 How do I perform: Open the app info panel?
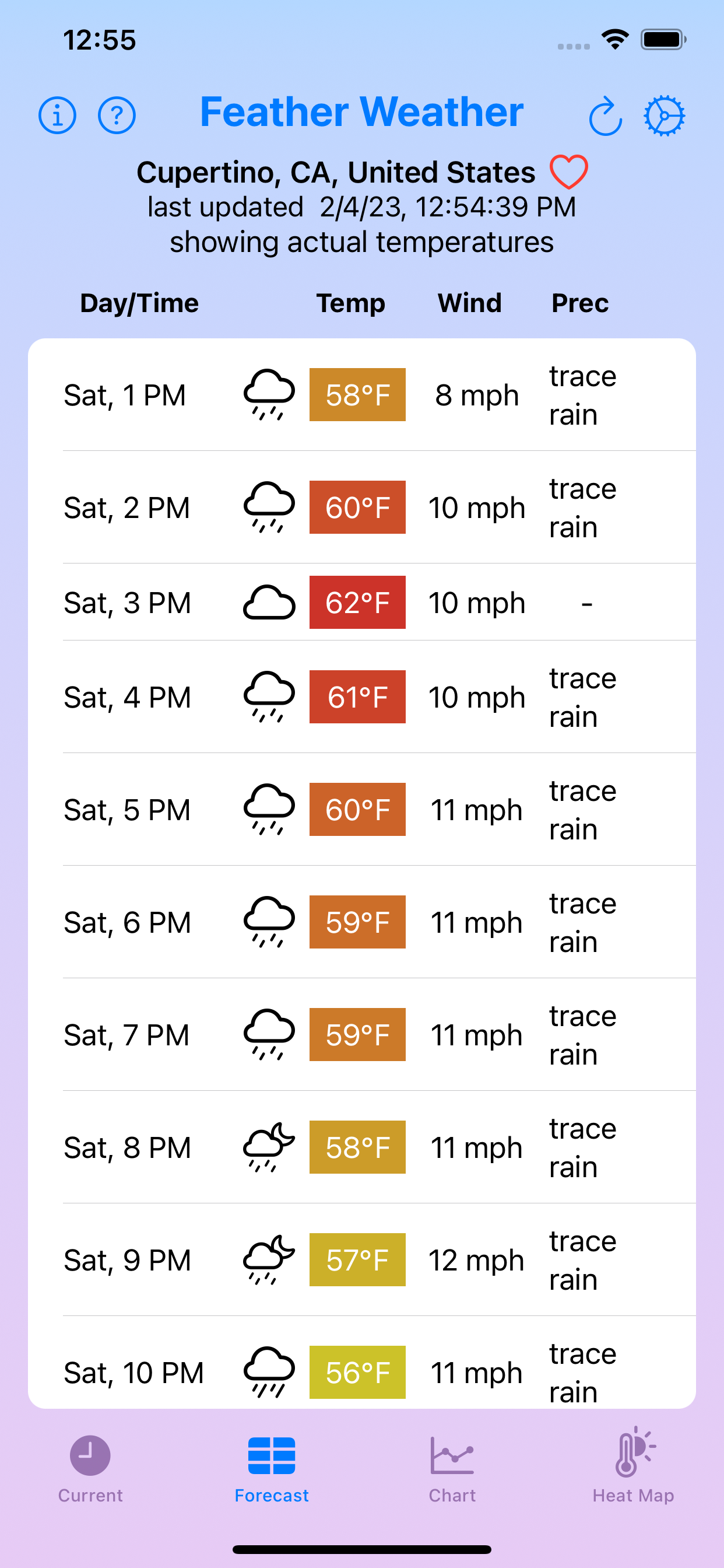(x=58, y=116)
